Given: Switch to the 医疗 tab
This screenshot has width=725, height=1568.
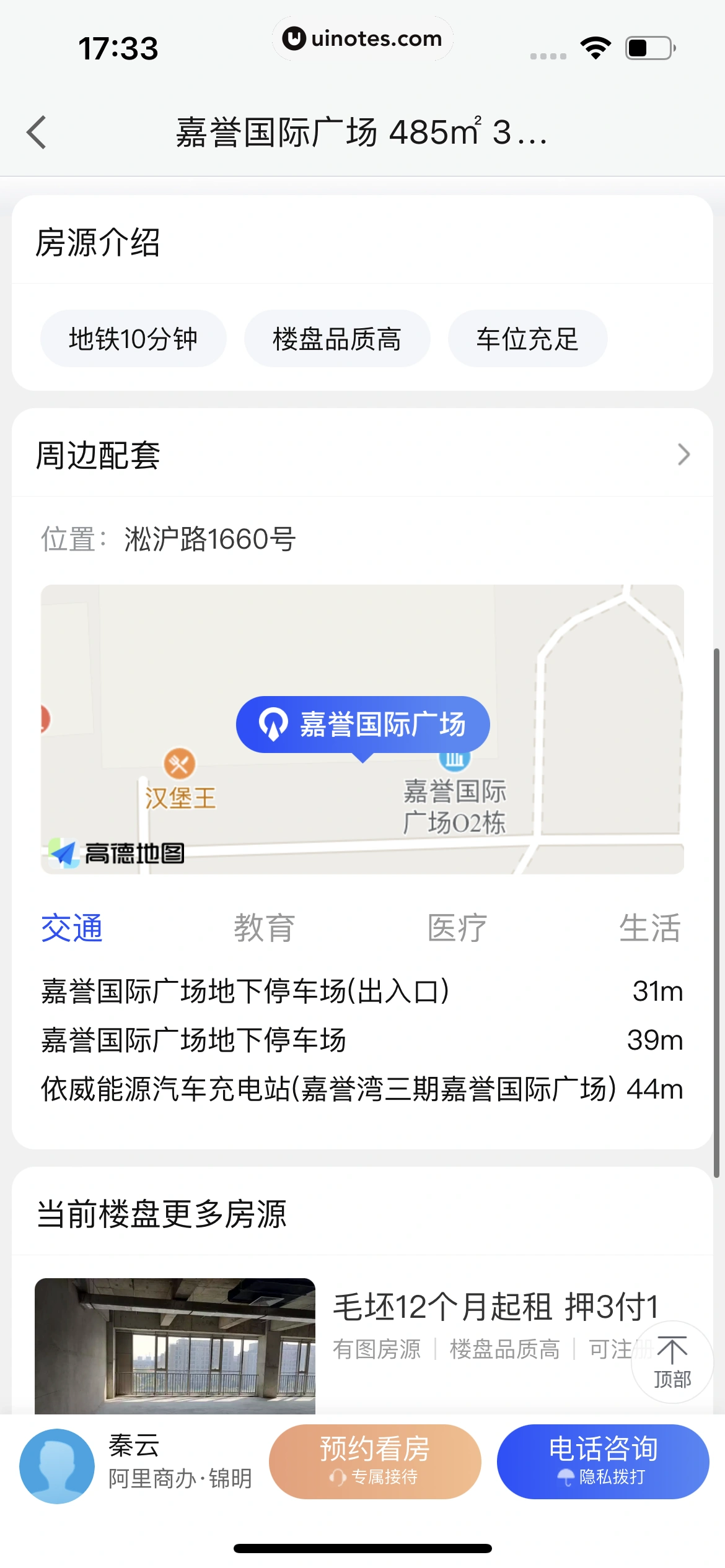Looking at the screenshot, I should pos(457,928).
